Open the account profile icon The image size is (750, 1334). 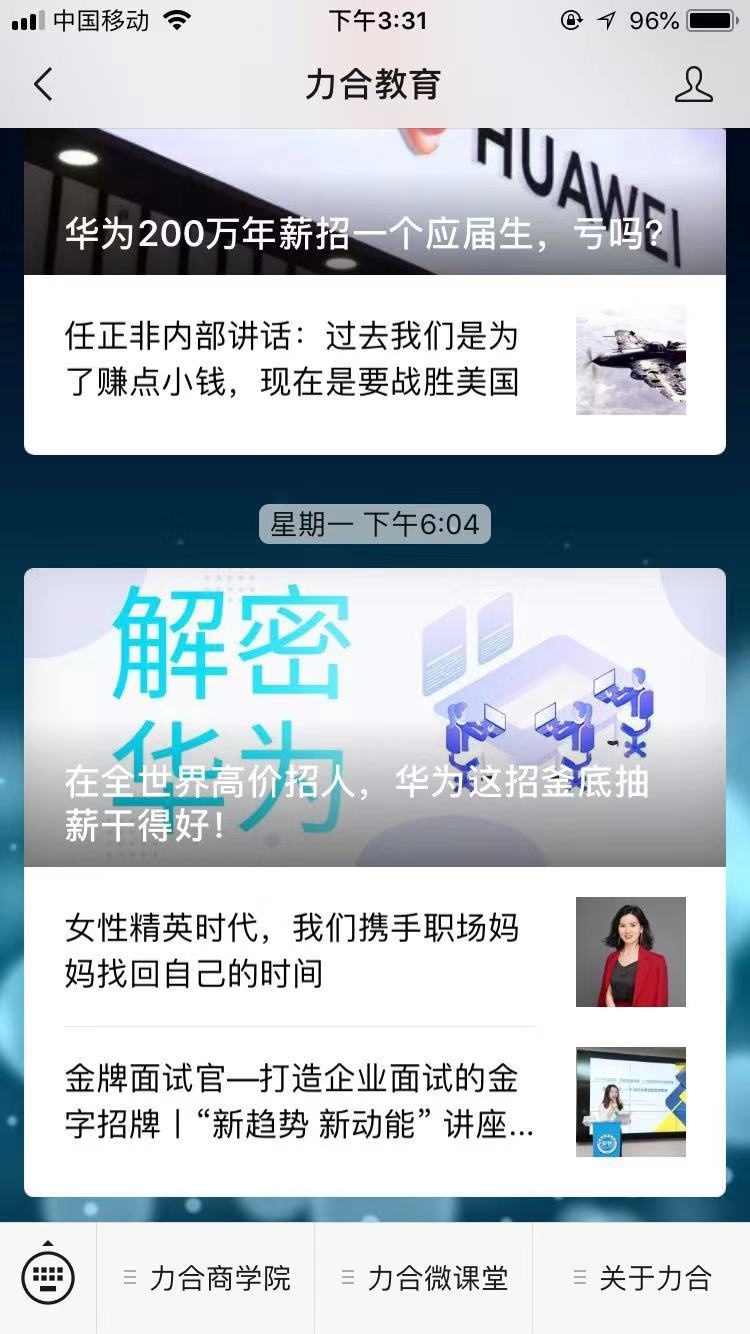point(693,85)
